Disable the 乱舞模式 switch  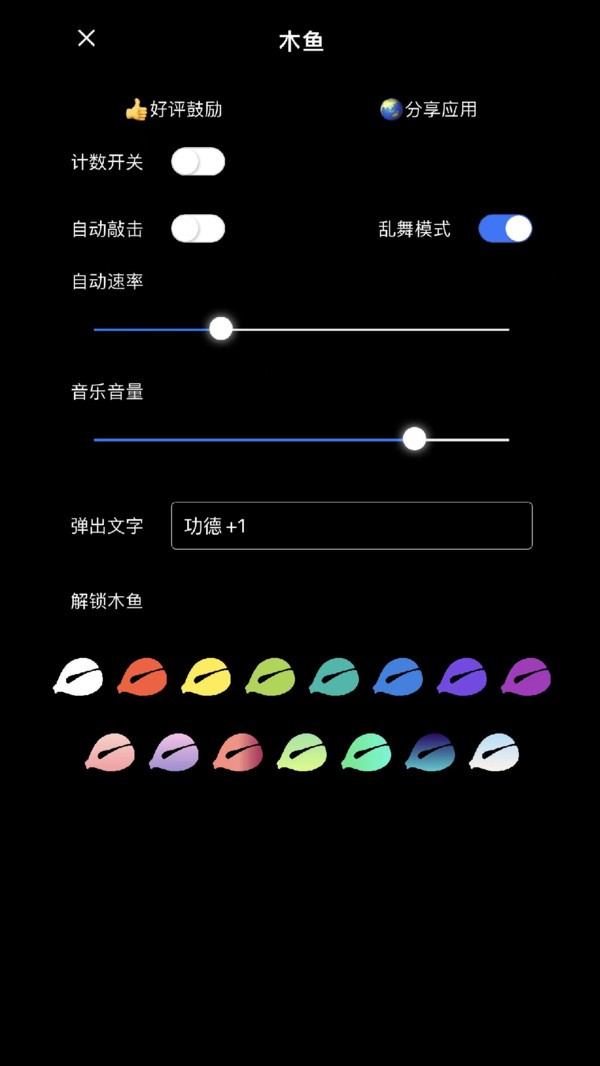pos(505,229)
